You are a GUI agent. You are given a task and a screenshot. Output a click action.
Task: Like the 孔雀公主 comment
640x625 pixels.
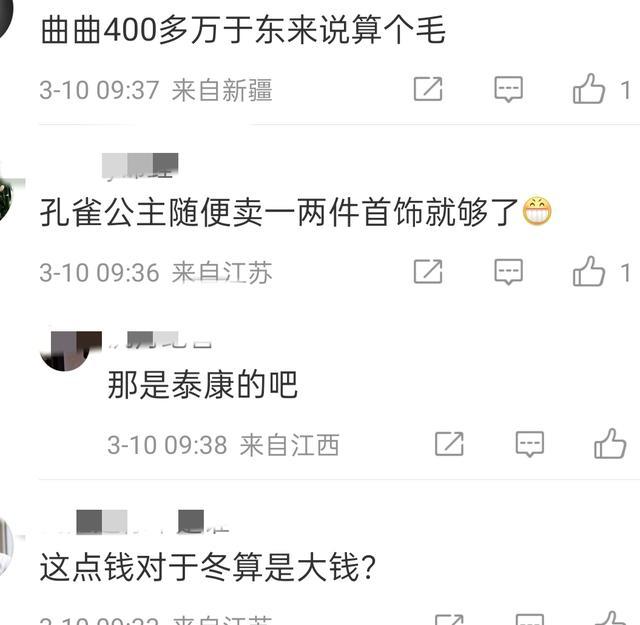(x=589, y=271)
